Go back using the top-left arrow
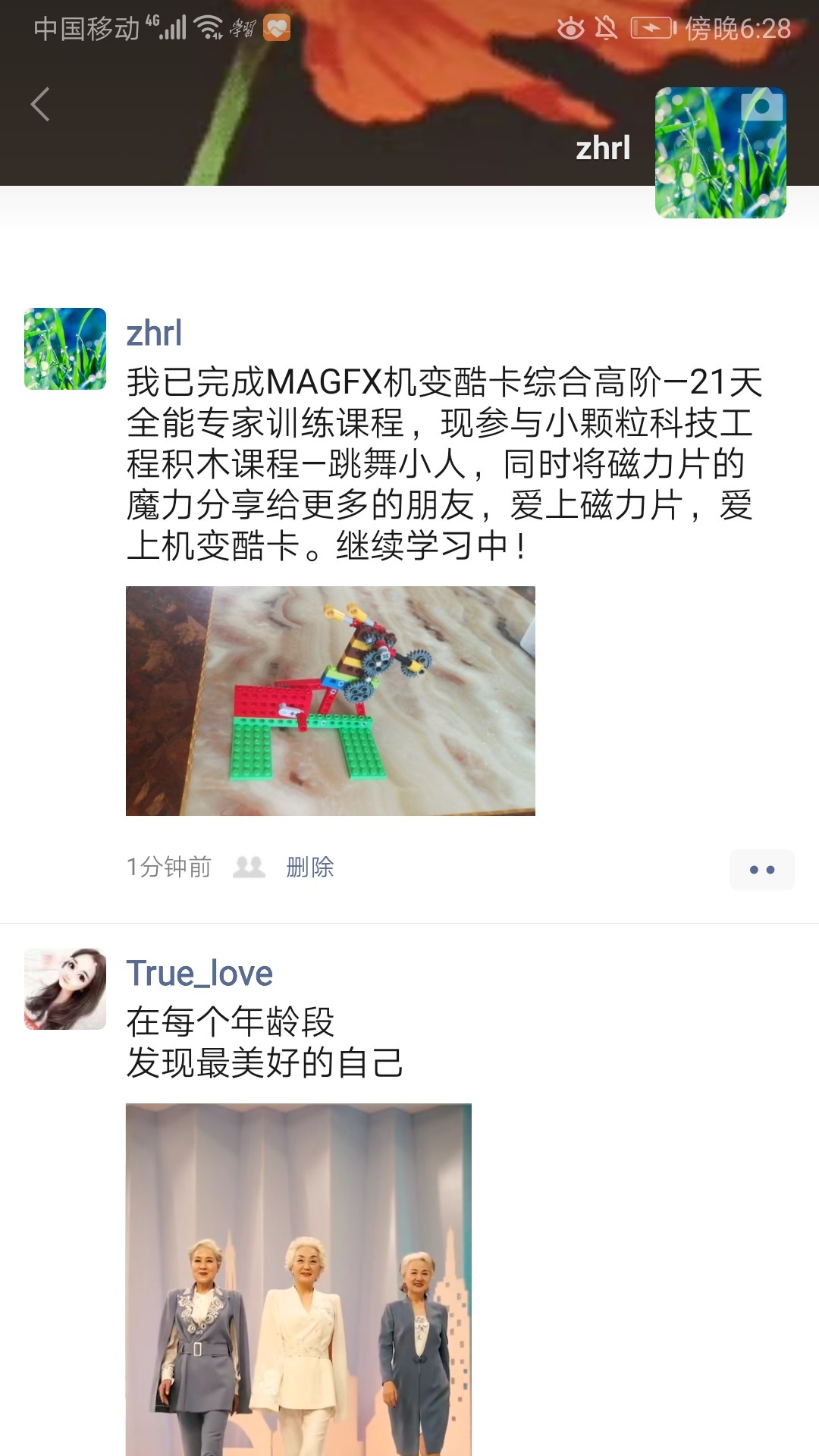The width and height of the screenshot is (819, 1456). coord(40,104)
